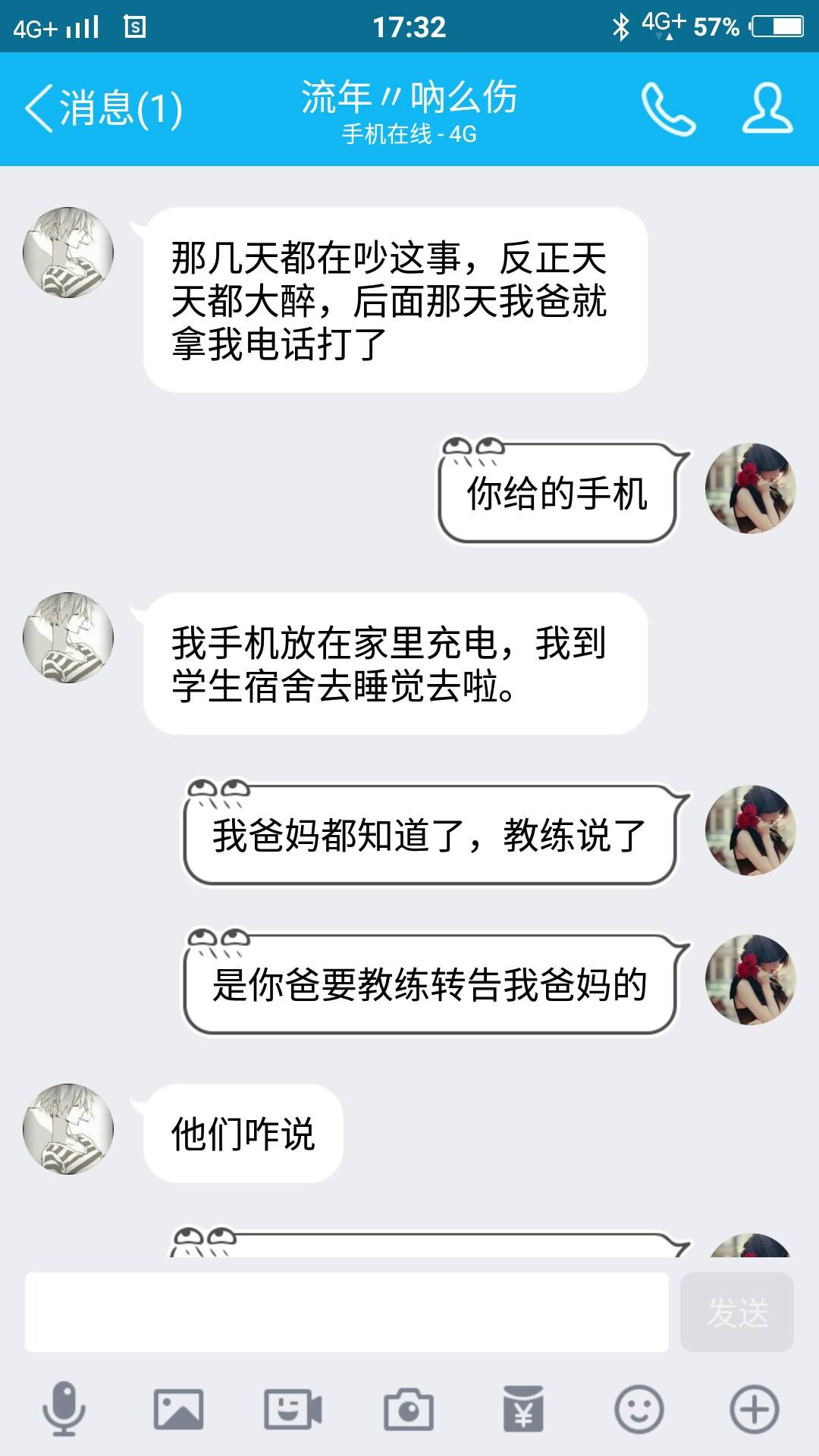819x1456 pixels.
Task: Expand more options with plus icon
Action: (x=754, y=1410)
